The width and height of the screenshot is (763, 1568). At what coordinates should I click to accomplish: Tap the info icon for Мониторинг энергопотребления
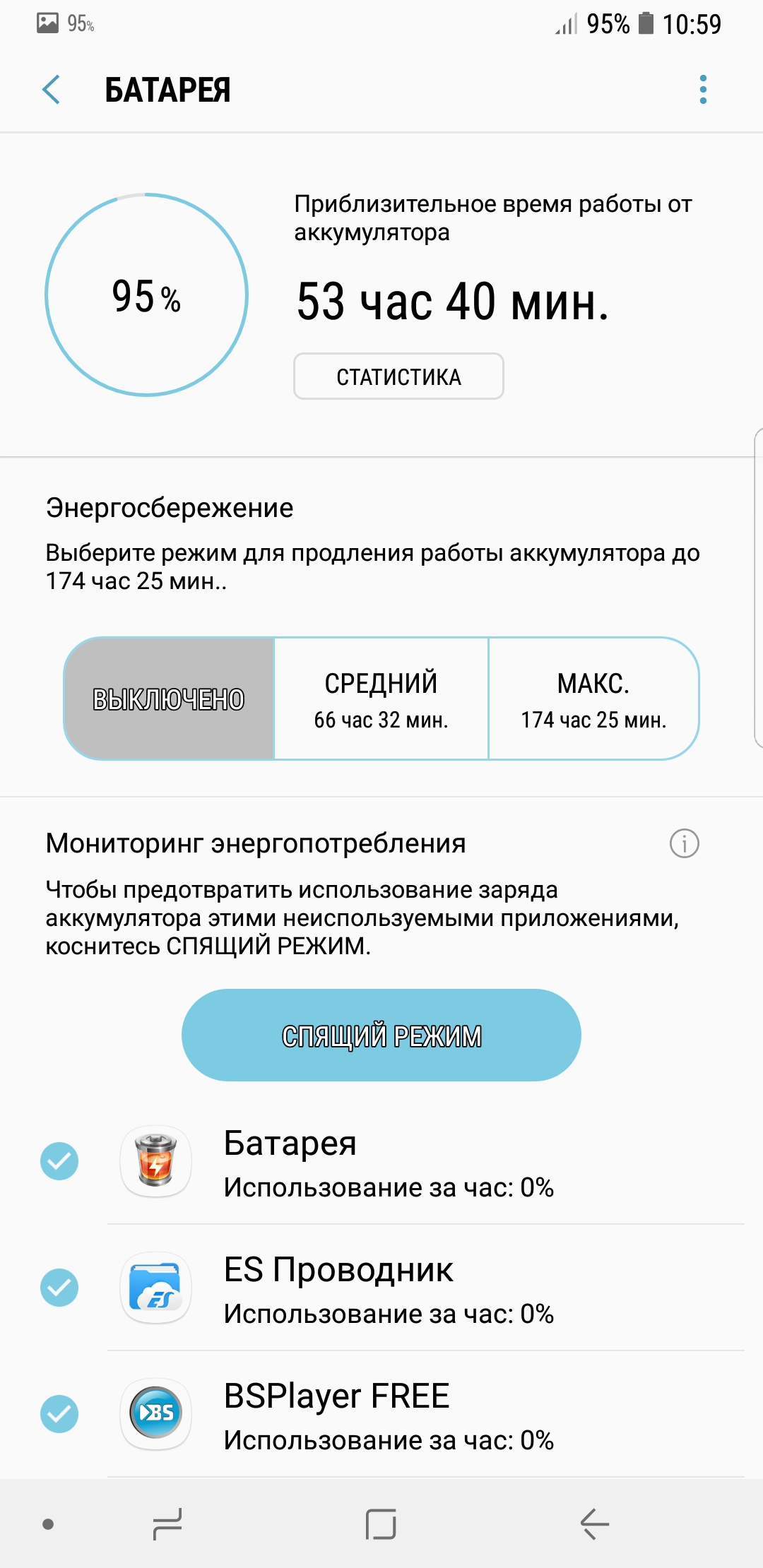pos(684,843)
